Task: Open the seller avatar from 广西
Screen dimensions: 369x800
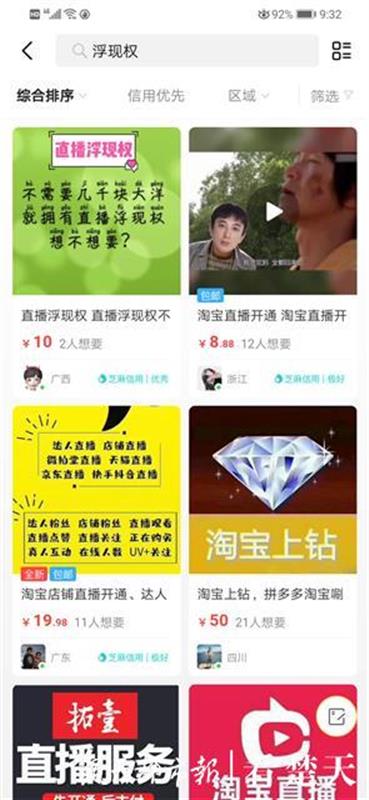Action: pos(33,379)
